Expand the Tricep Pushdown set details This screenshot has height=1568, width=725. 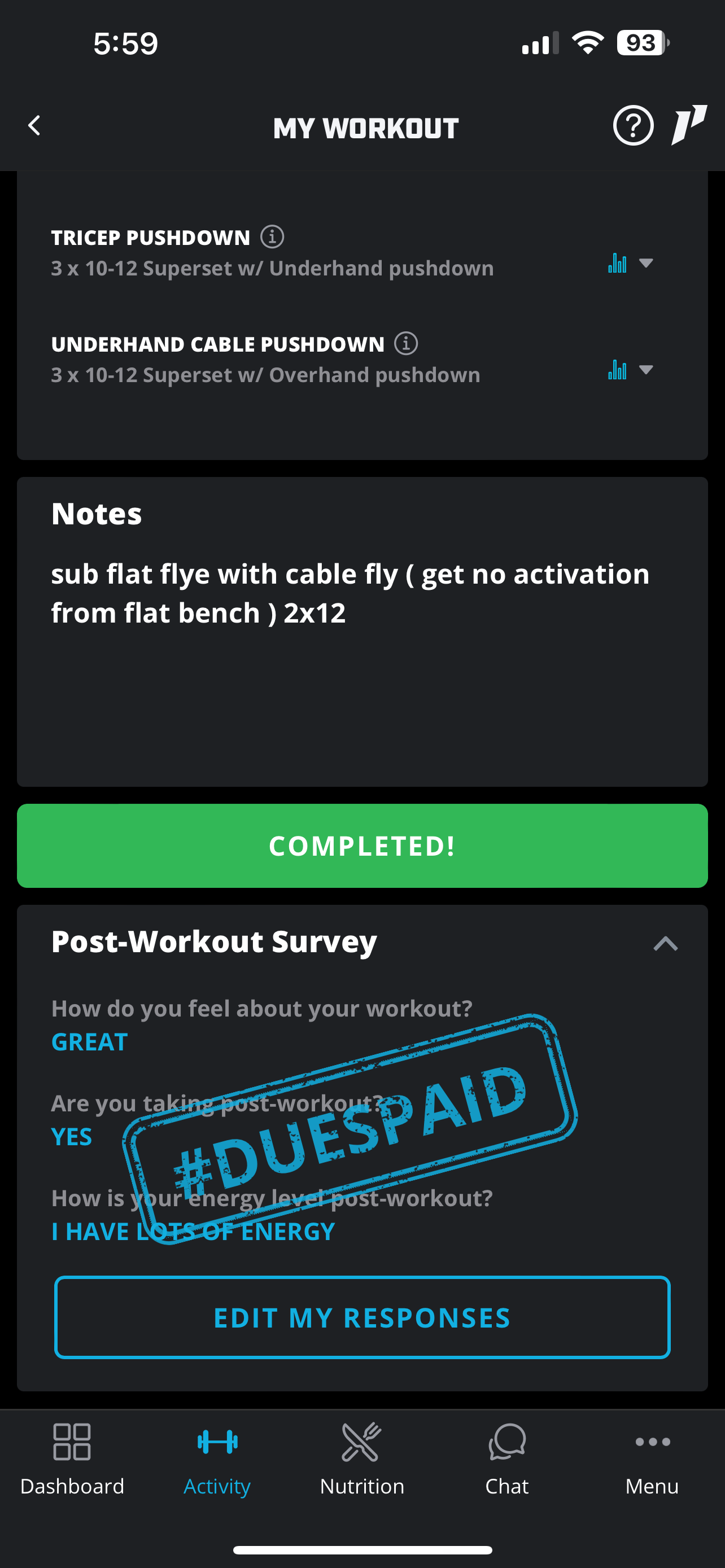pos(647,263)
